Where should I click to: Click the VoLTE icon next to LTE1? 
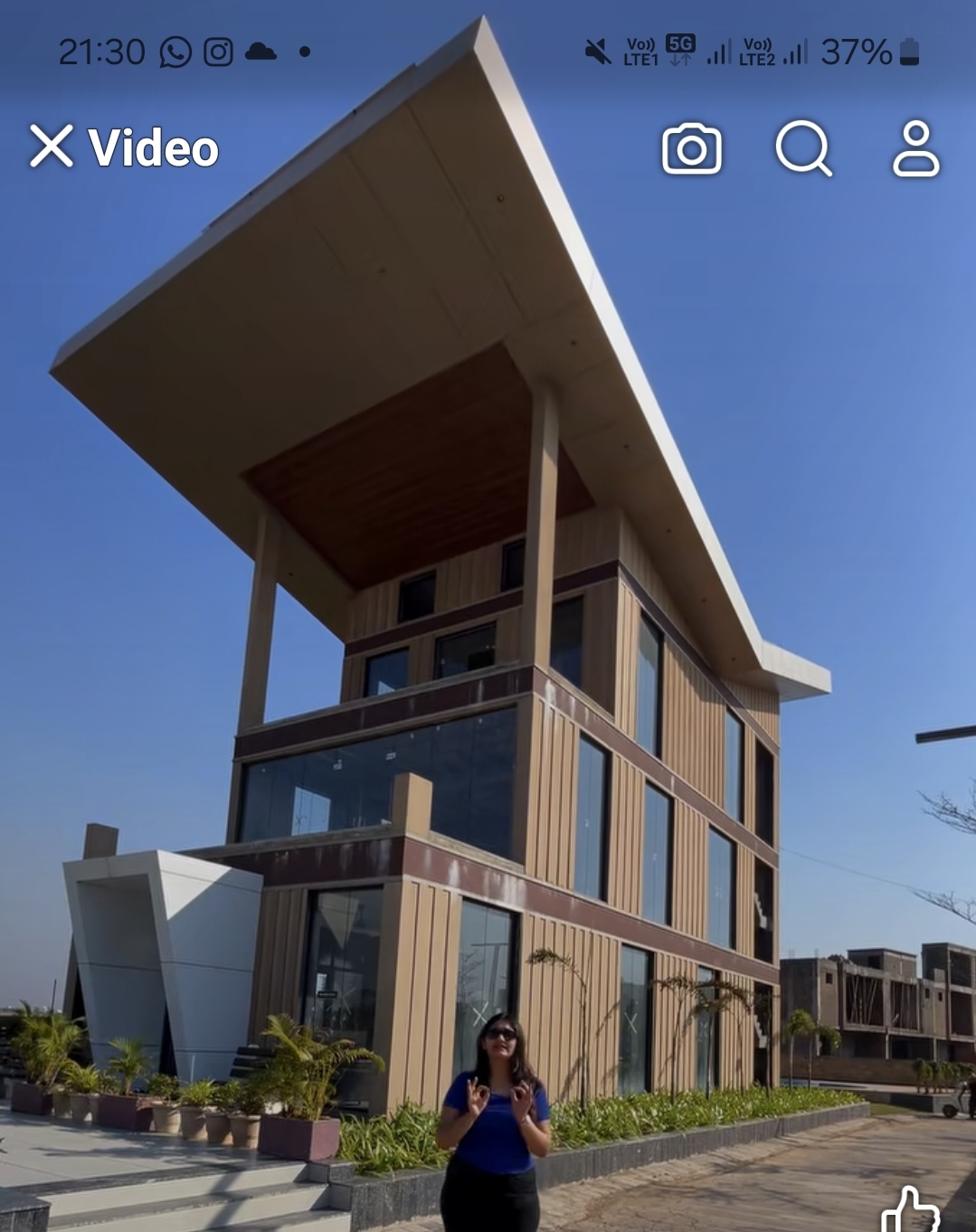pyautogui.click(x=640, y=50)
